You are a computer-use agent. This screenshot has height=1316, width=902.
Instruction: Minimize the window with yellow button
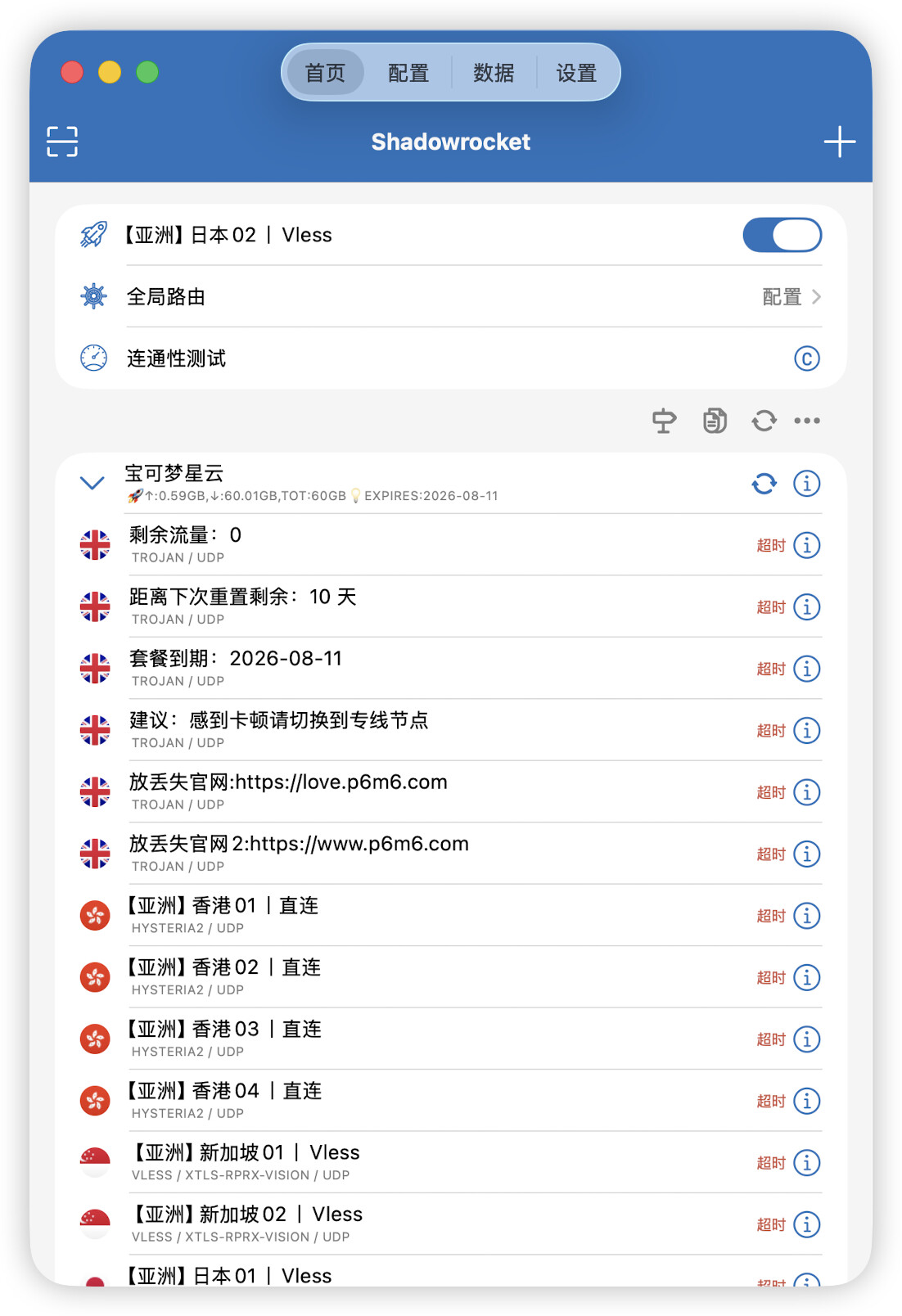pos(110,72)
